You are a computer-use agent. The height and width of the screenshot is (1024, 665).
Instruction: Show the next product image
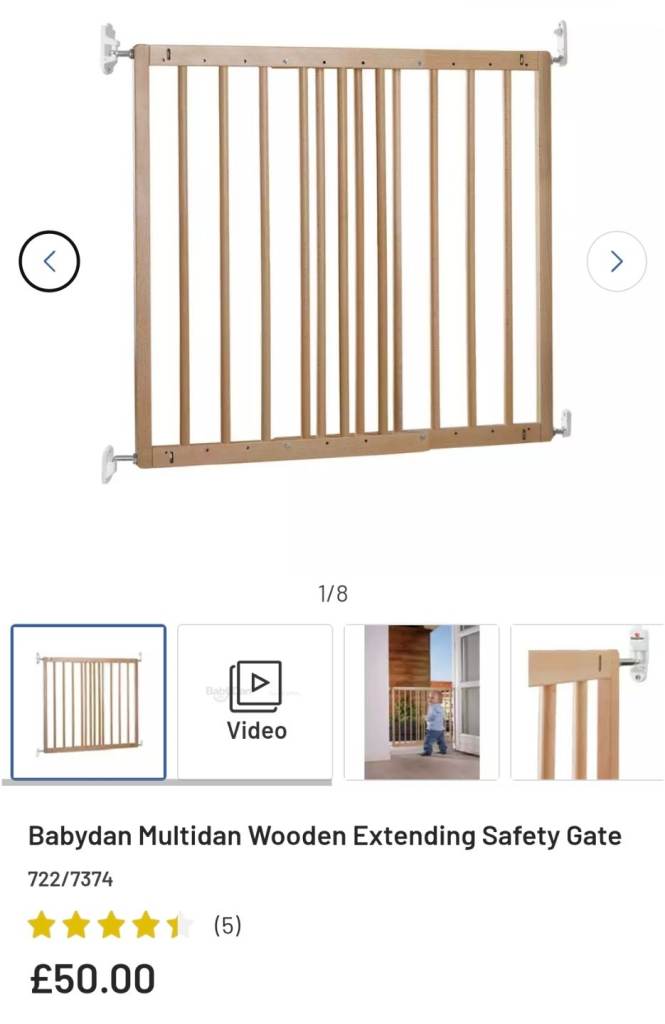point(616,261)
